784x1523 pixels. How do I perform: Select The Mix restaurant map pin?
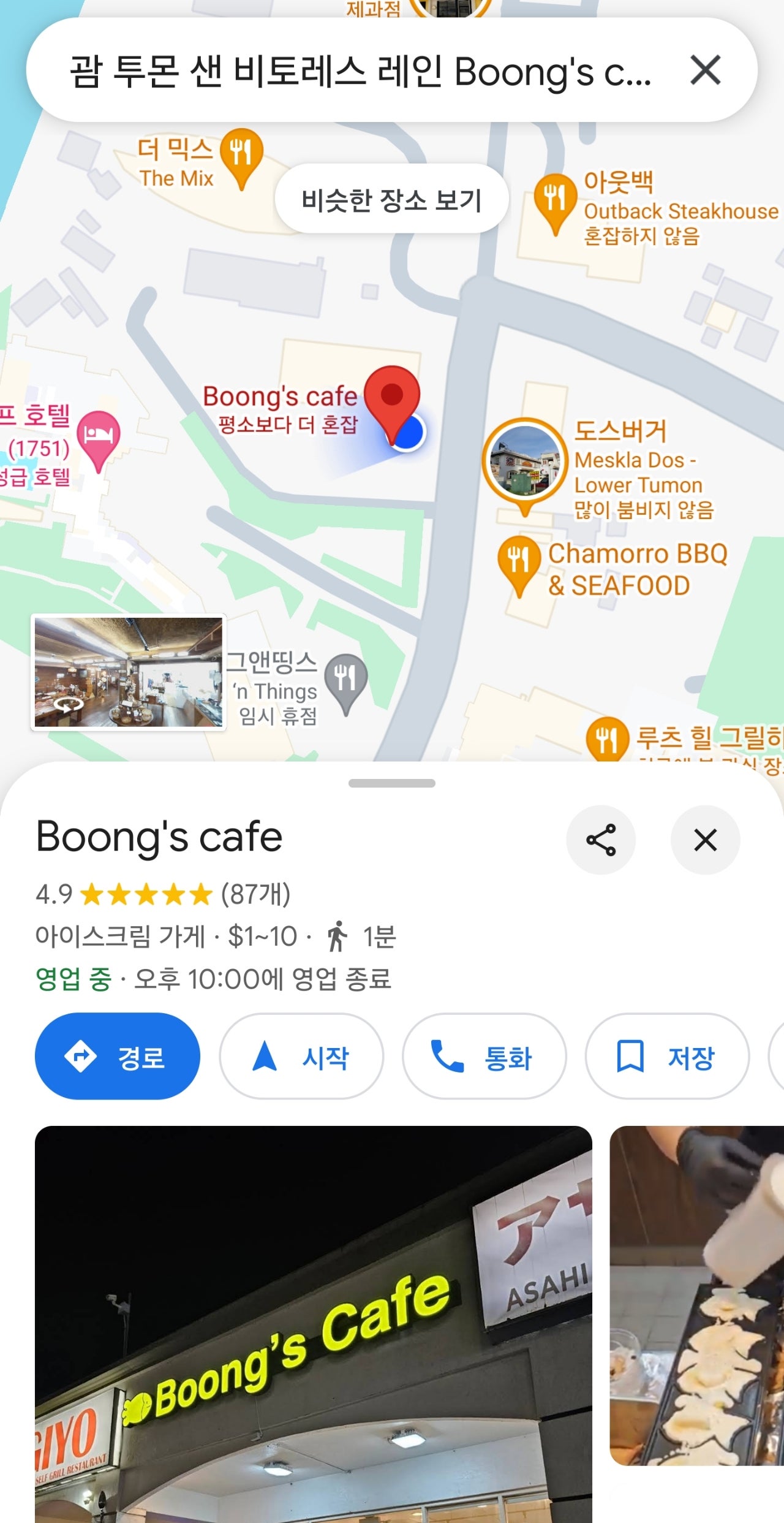(x=242, y=153)
